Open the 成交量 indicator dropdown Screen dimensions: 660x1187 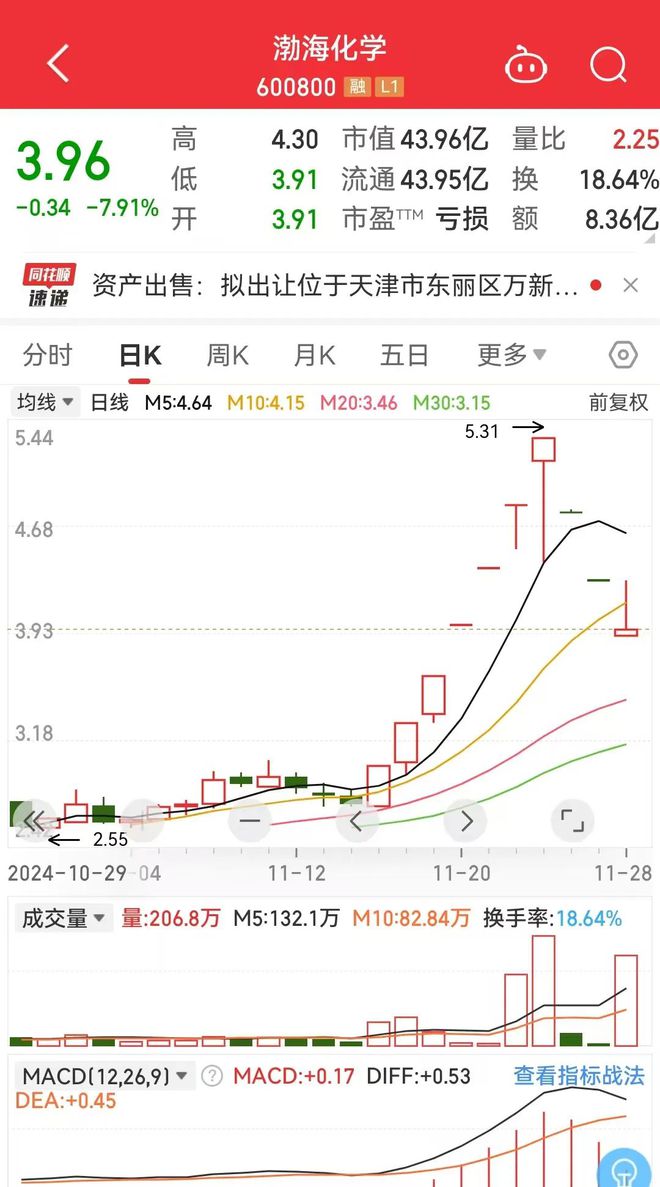pyautogui.click(x=64, y=918)
